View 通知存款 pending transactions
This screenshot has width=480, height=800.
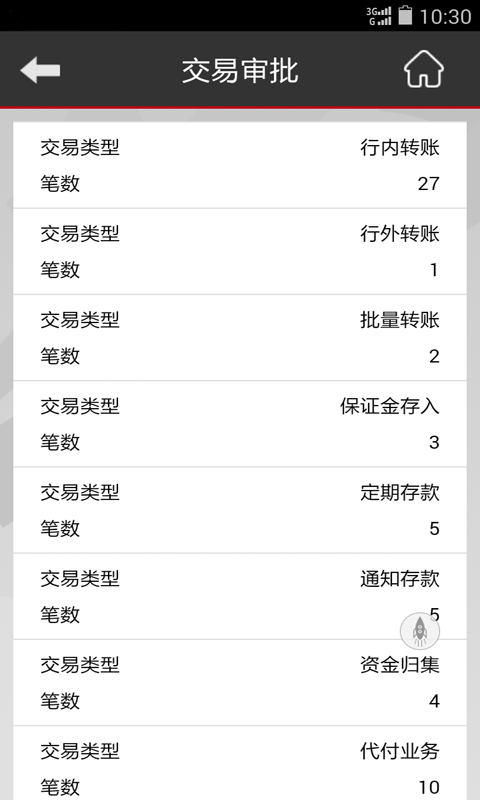pyautogui.click(x=240, y=596)
